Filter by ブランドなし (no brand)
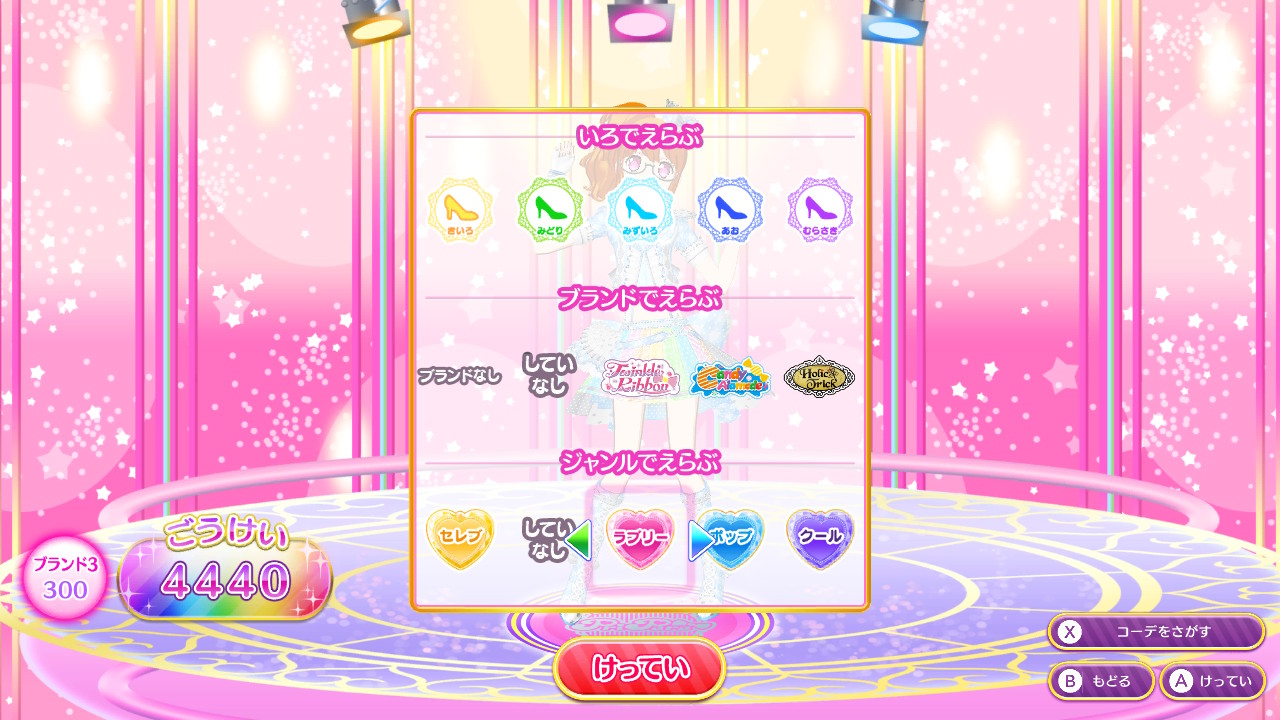Viewport: 1280px width, 720px height. point(459,377)
